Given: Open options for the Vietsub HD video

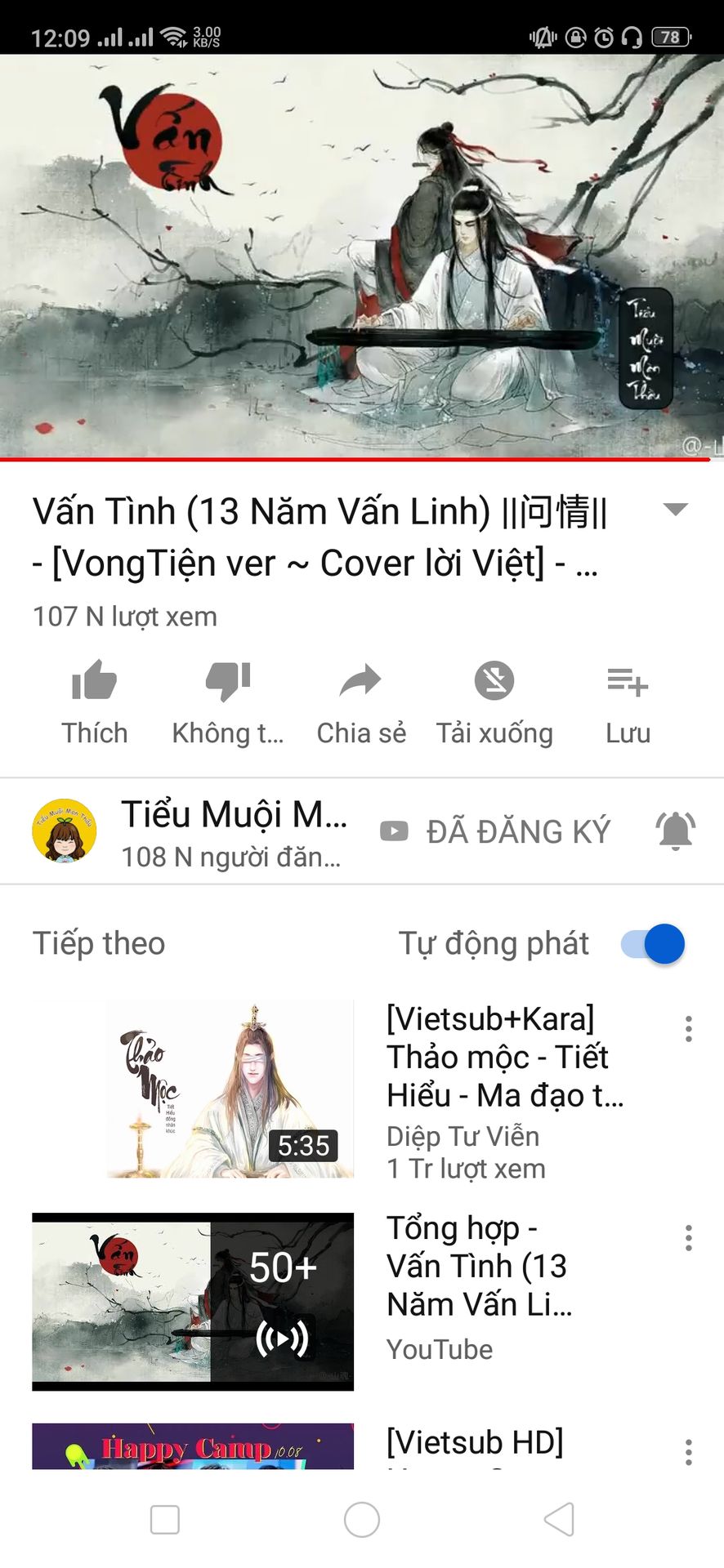Looking at the screenshot, I should click(689, 1452).
